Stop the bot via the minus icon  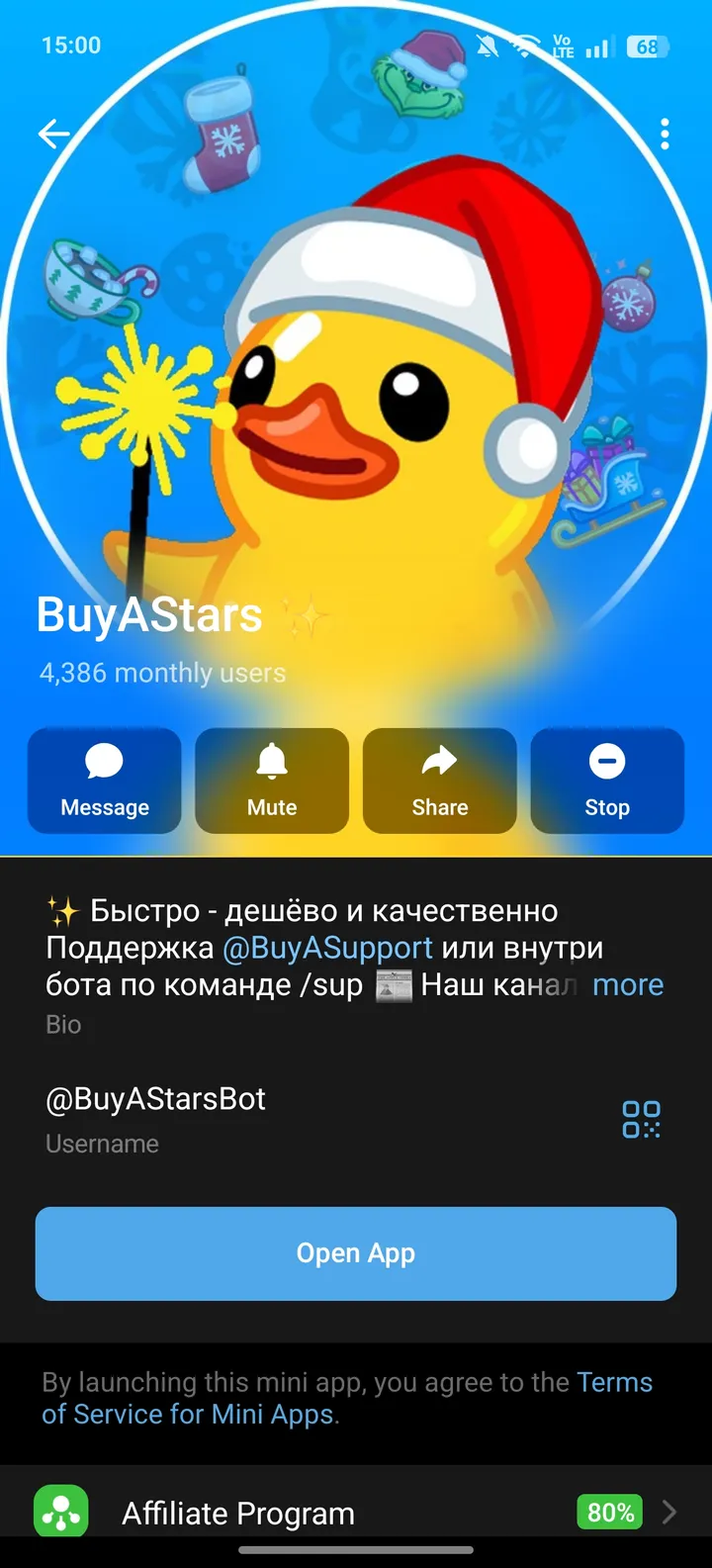click(606, 762)
